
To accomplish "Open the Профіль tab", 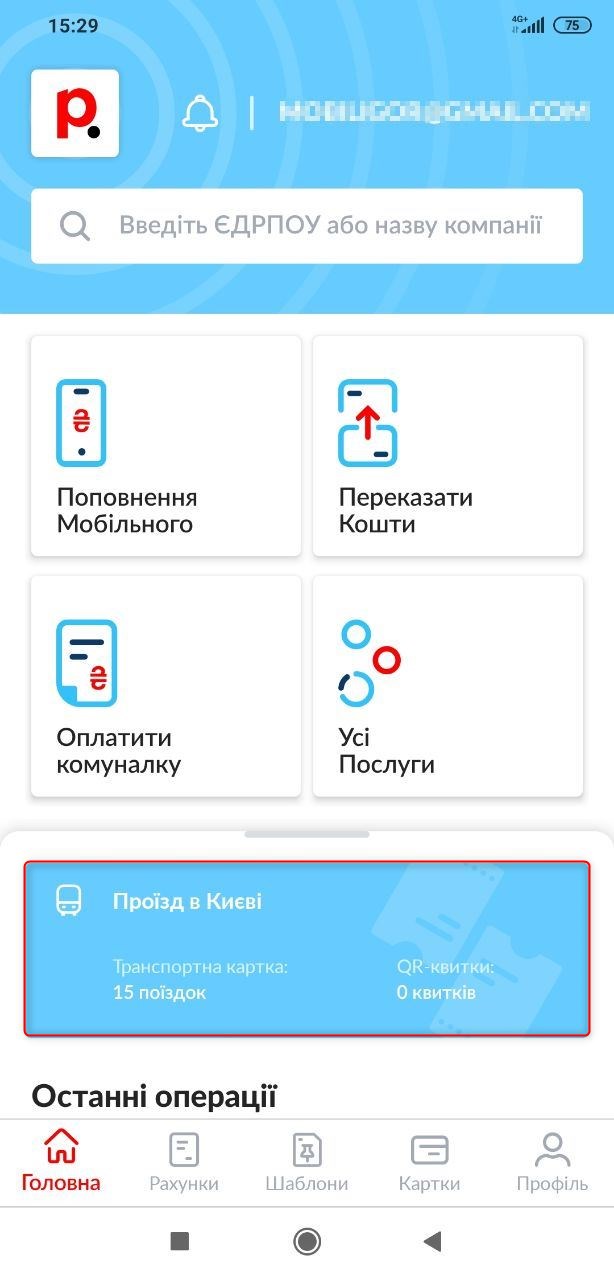I will click(552, 1163).
